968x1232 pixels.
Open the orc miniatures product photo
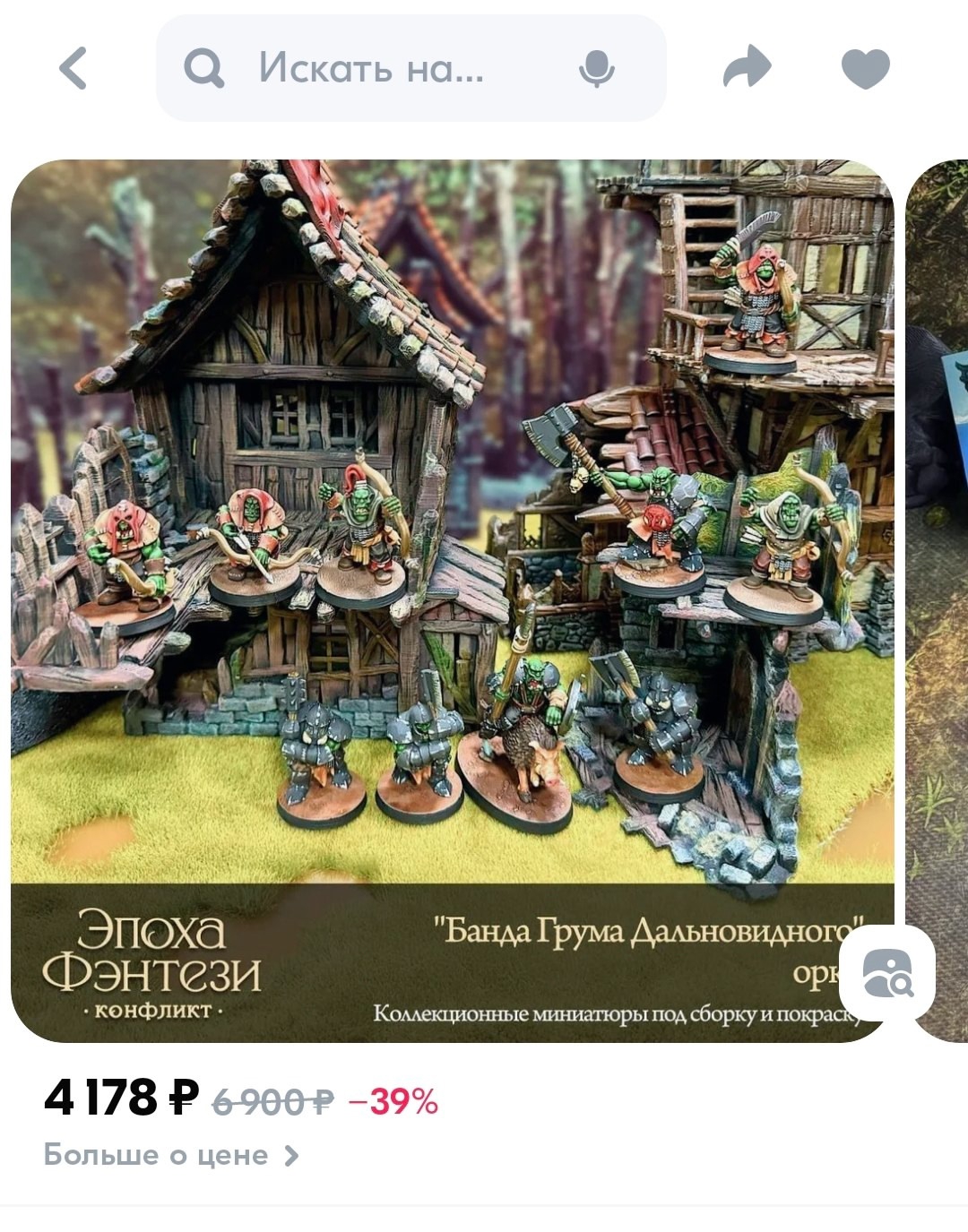(x=452, y=538)
